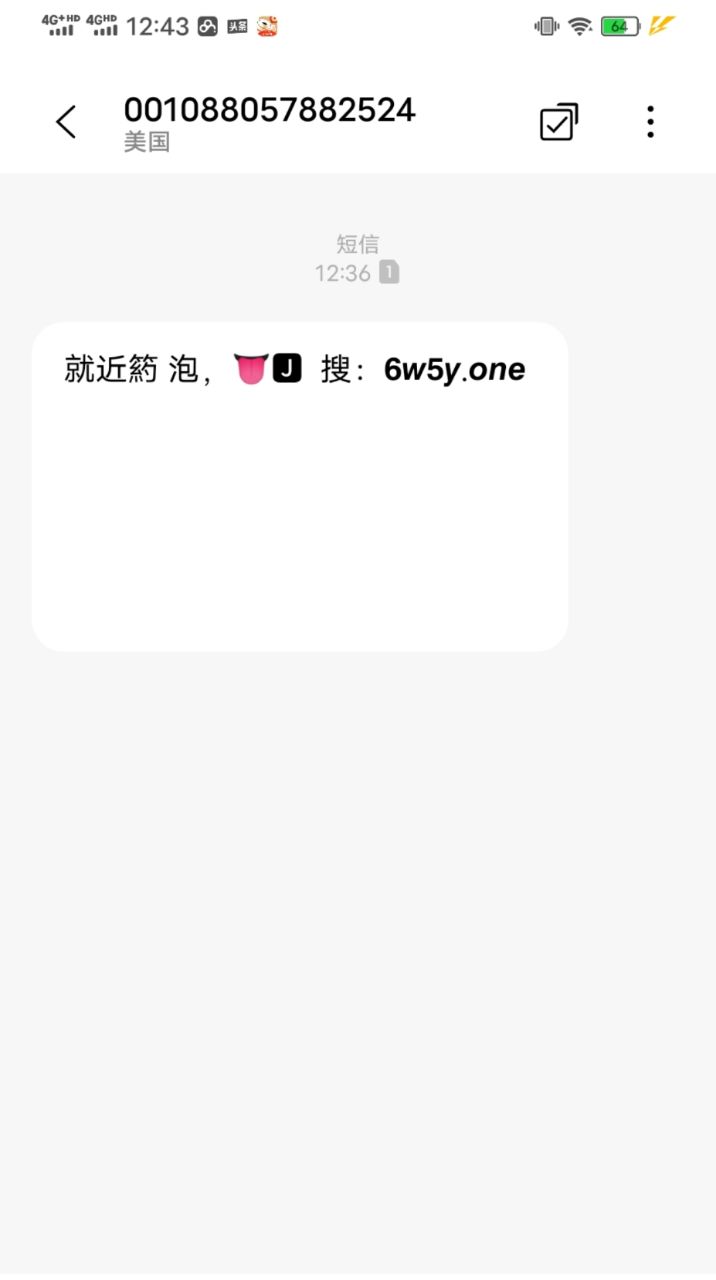This screenshot has height=1280, width=716.
Task: Open the three-dot overflow menu
Action: tap(650, 122)
